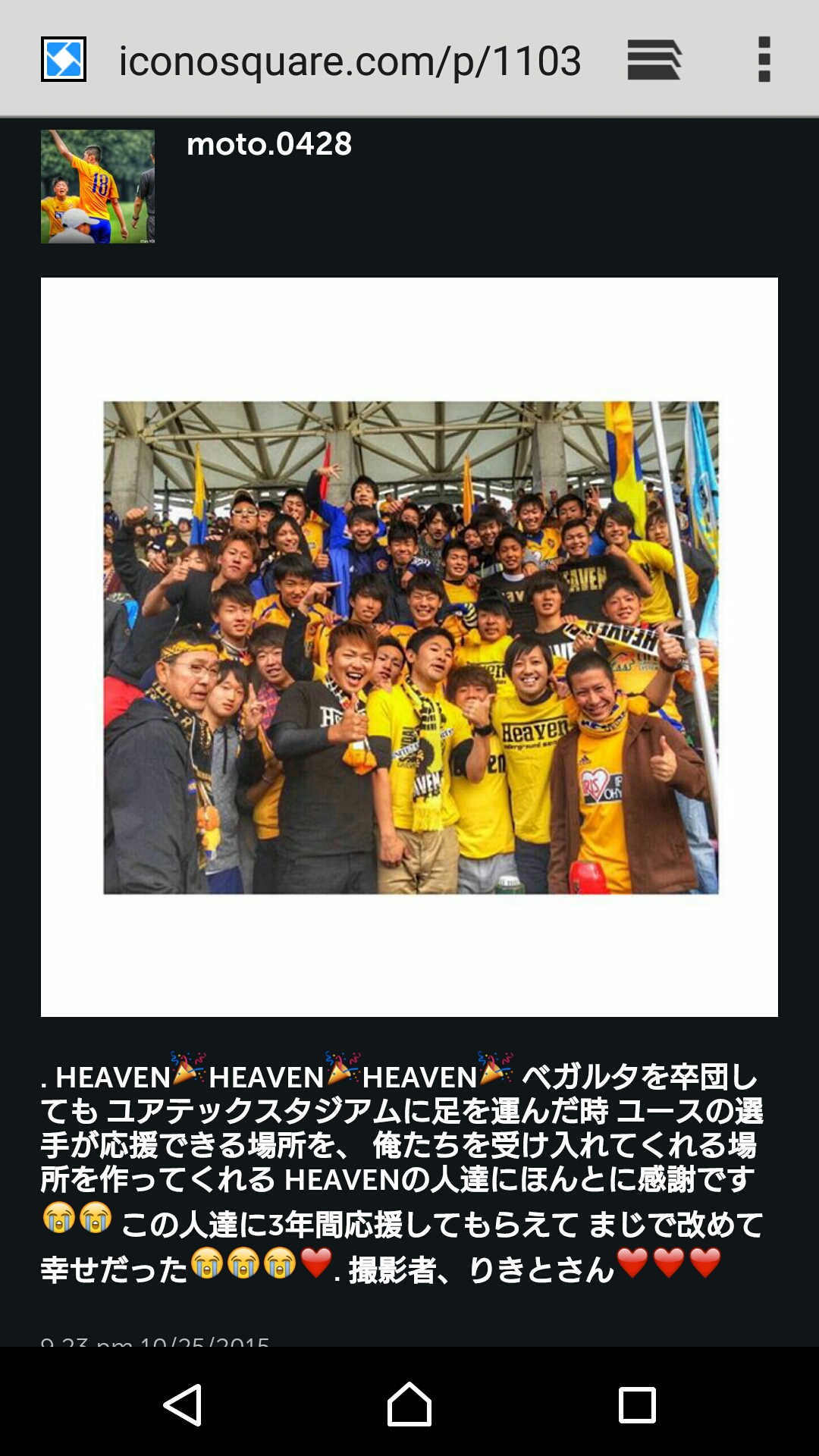Open the moto.0428 username link
Viewport: 819px width, 1456px height.
[269, 144]
